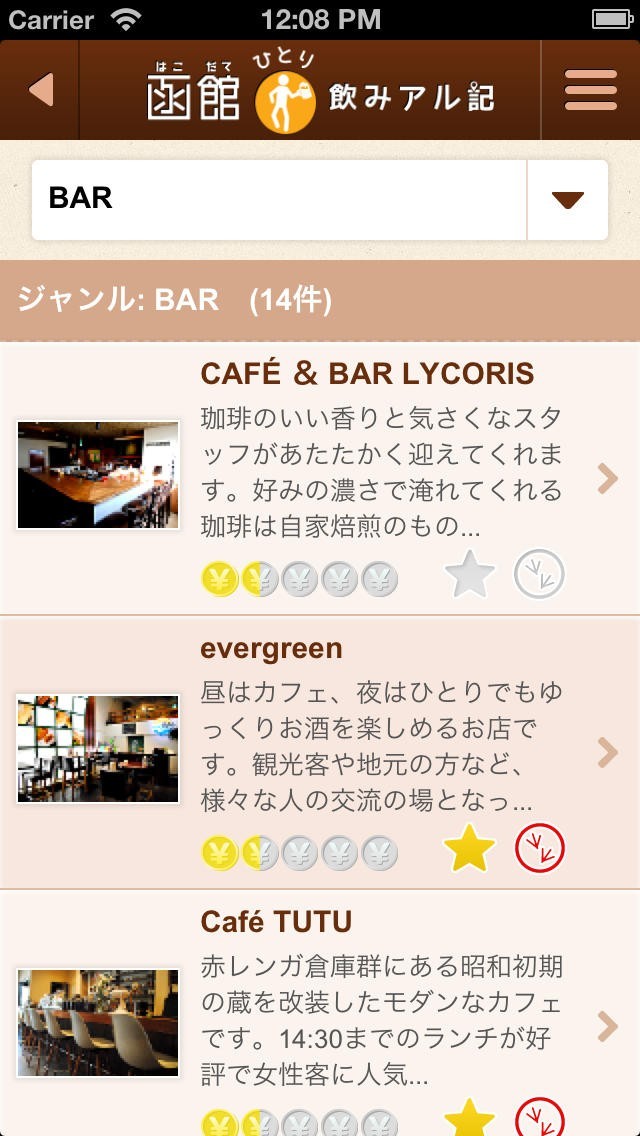The height and width of the screenshot is (1136, 640).
Task: Tap the red clock icon for evergreen
Action: click(x=539, y=850)
